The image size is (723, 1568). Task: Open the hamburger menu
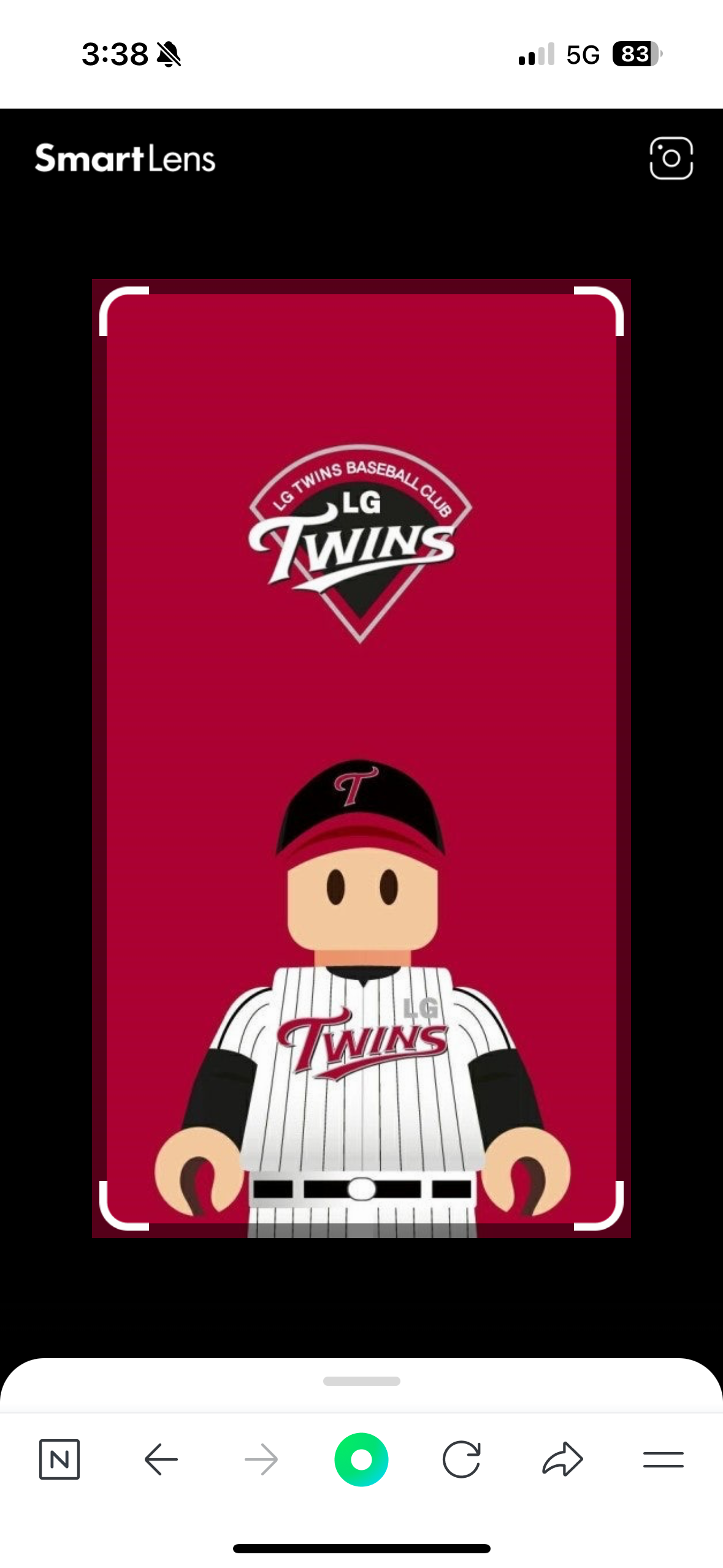point(663,1459)
